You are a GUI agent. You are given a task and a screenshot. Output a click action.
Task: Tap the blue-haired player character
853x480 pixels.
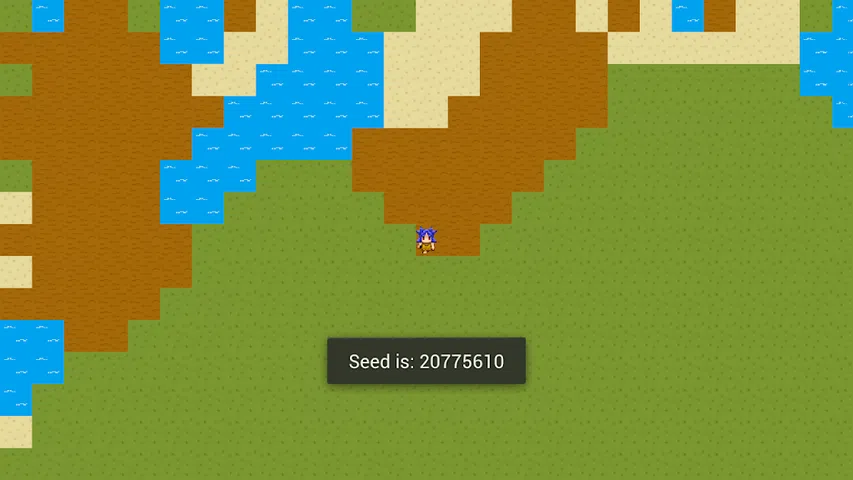[x=427, y=241]
